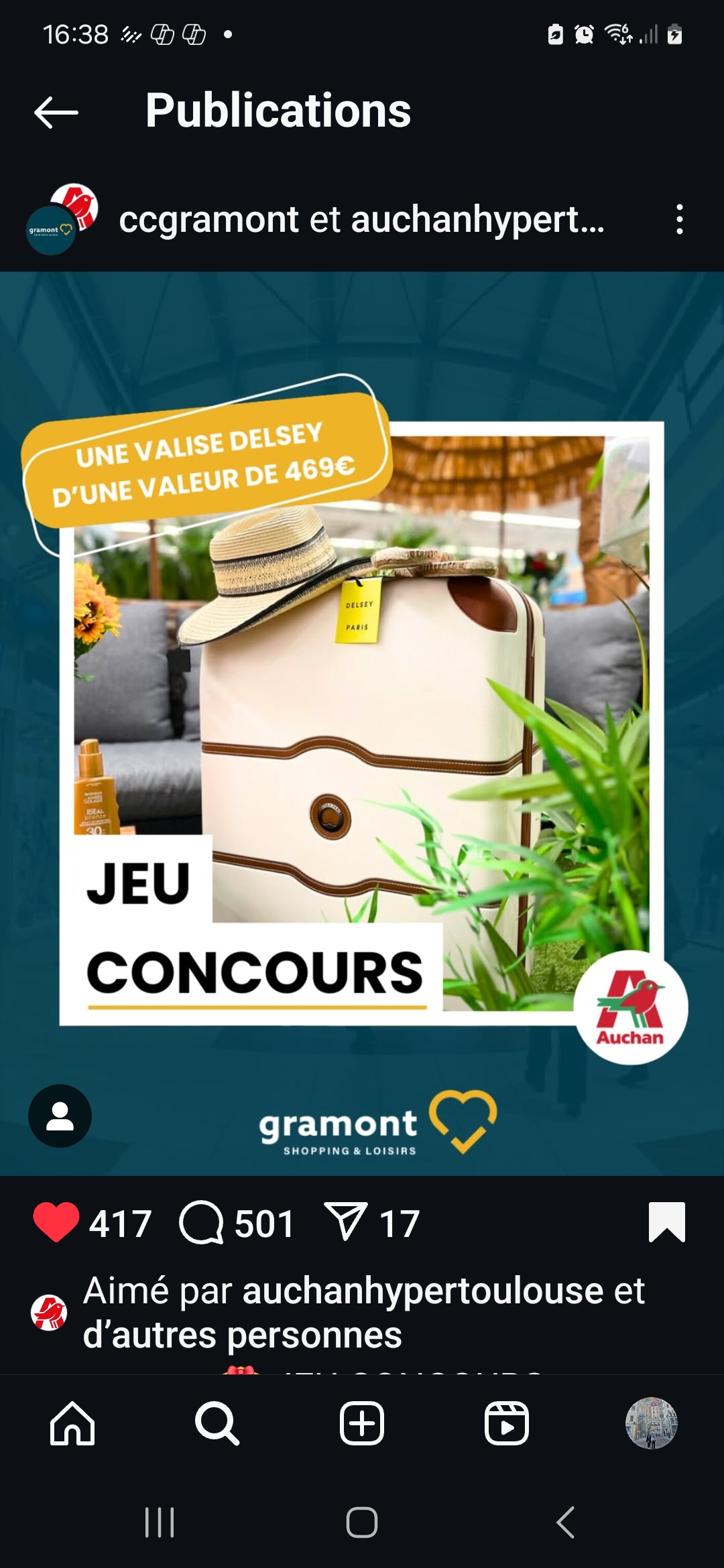Show tagged people on the photo
The image size is (724, 1568).
point(60,1116)
